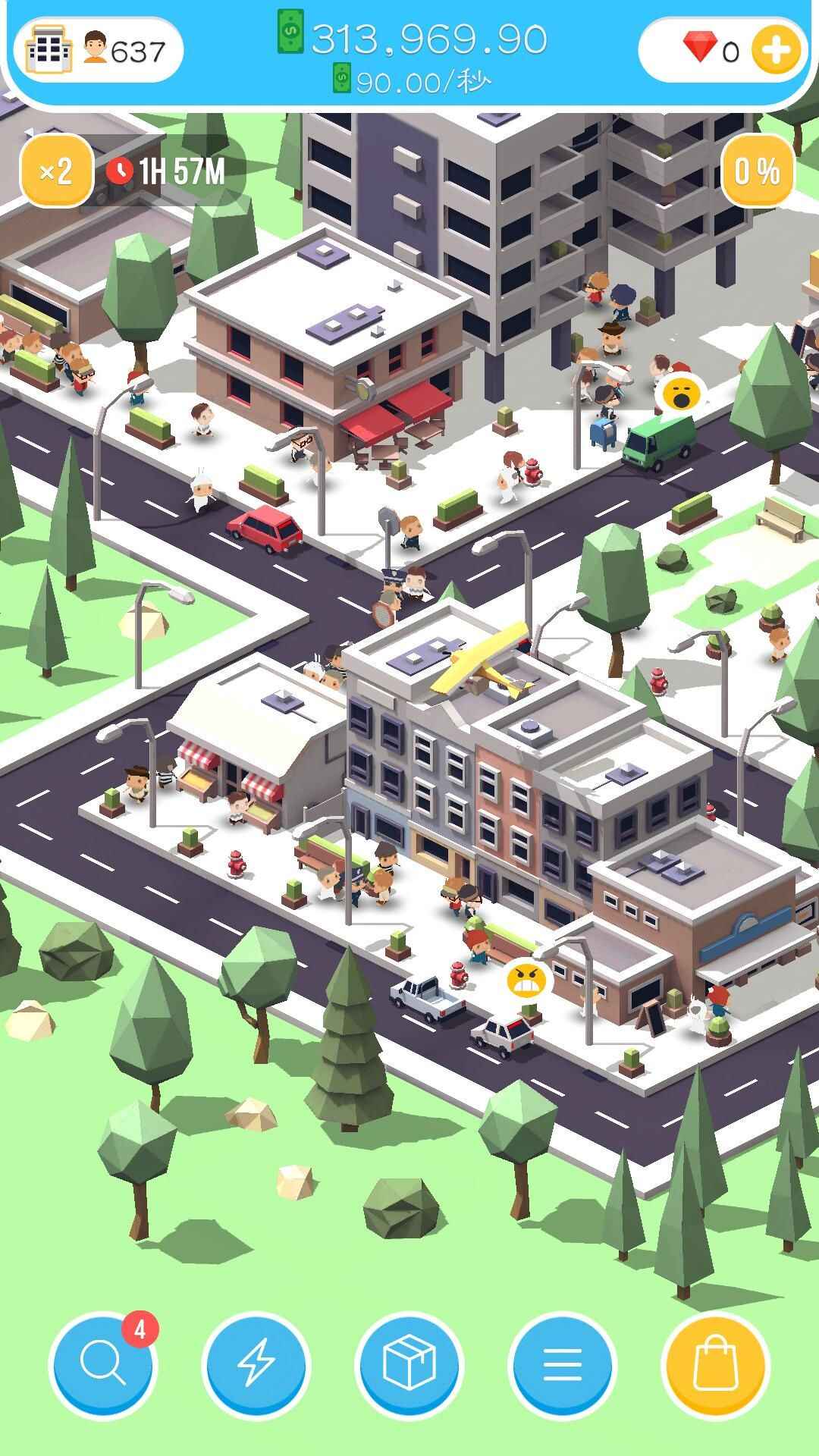This screenshot has width=819, height=1456.
Task: Open the 0% progress button
Action: click(757, 171)
